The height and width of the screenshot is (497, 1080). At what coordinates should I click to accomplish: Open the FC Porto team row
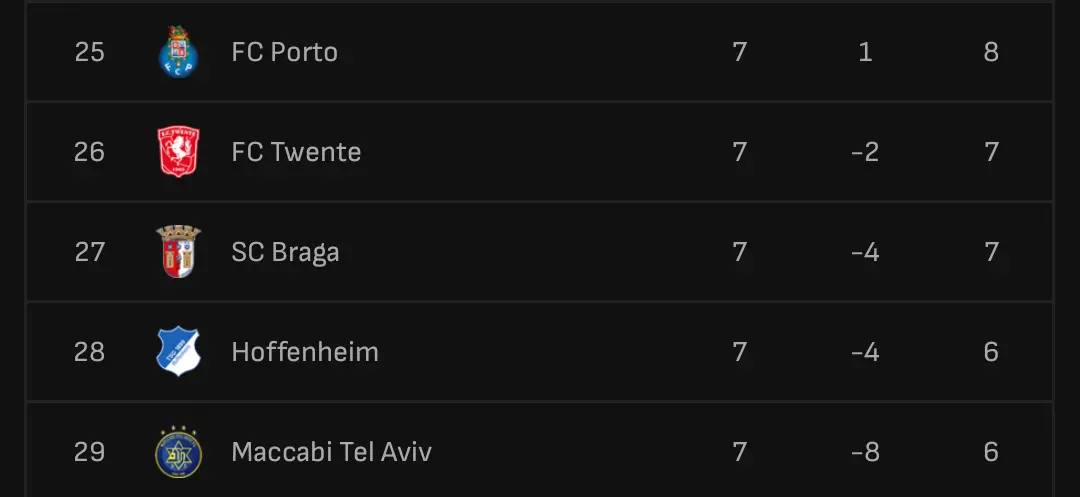(285, 52)
